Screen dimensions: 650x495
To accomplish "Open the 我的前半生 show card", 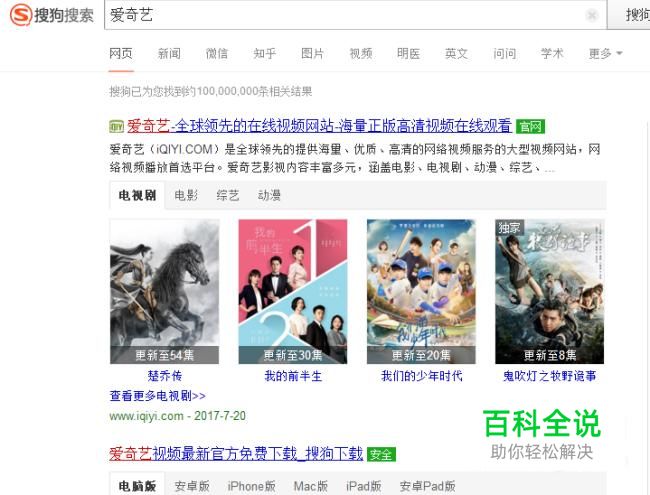I will [293, 291].
